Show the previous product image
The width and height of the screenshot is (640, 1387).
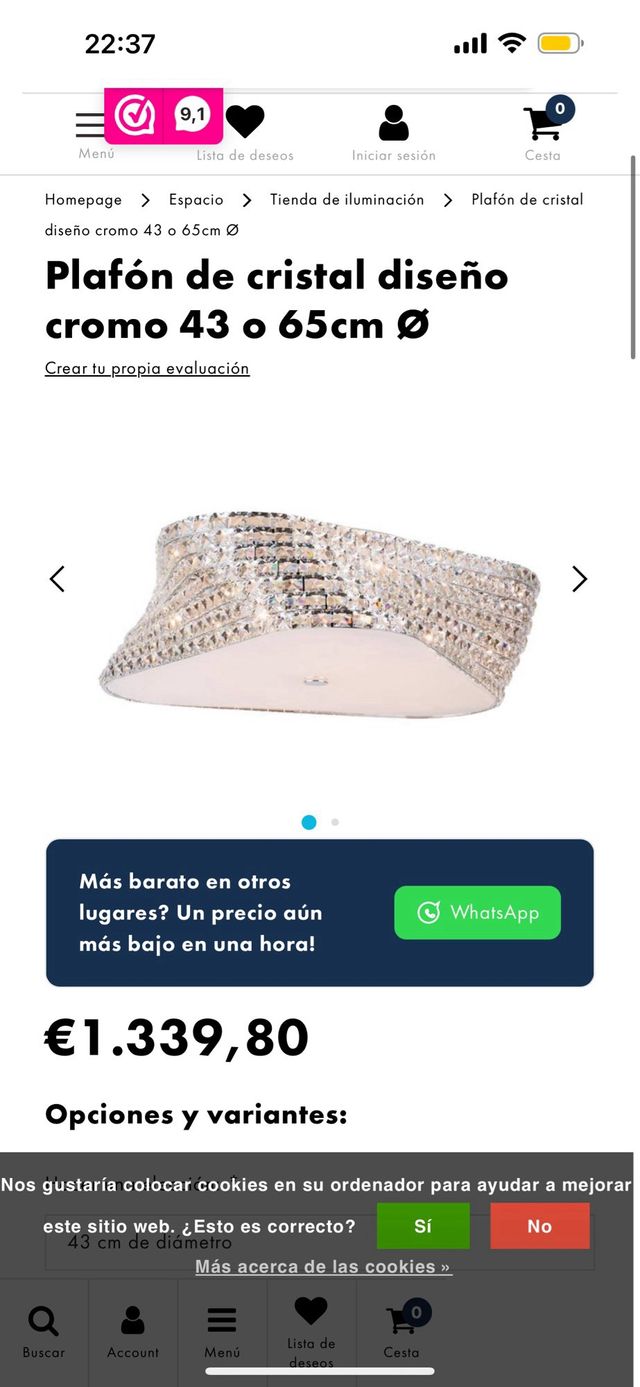click(x=57, y=579)
